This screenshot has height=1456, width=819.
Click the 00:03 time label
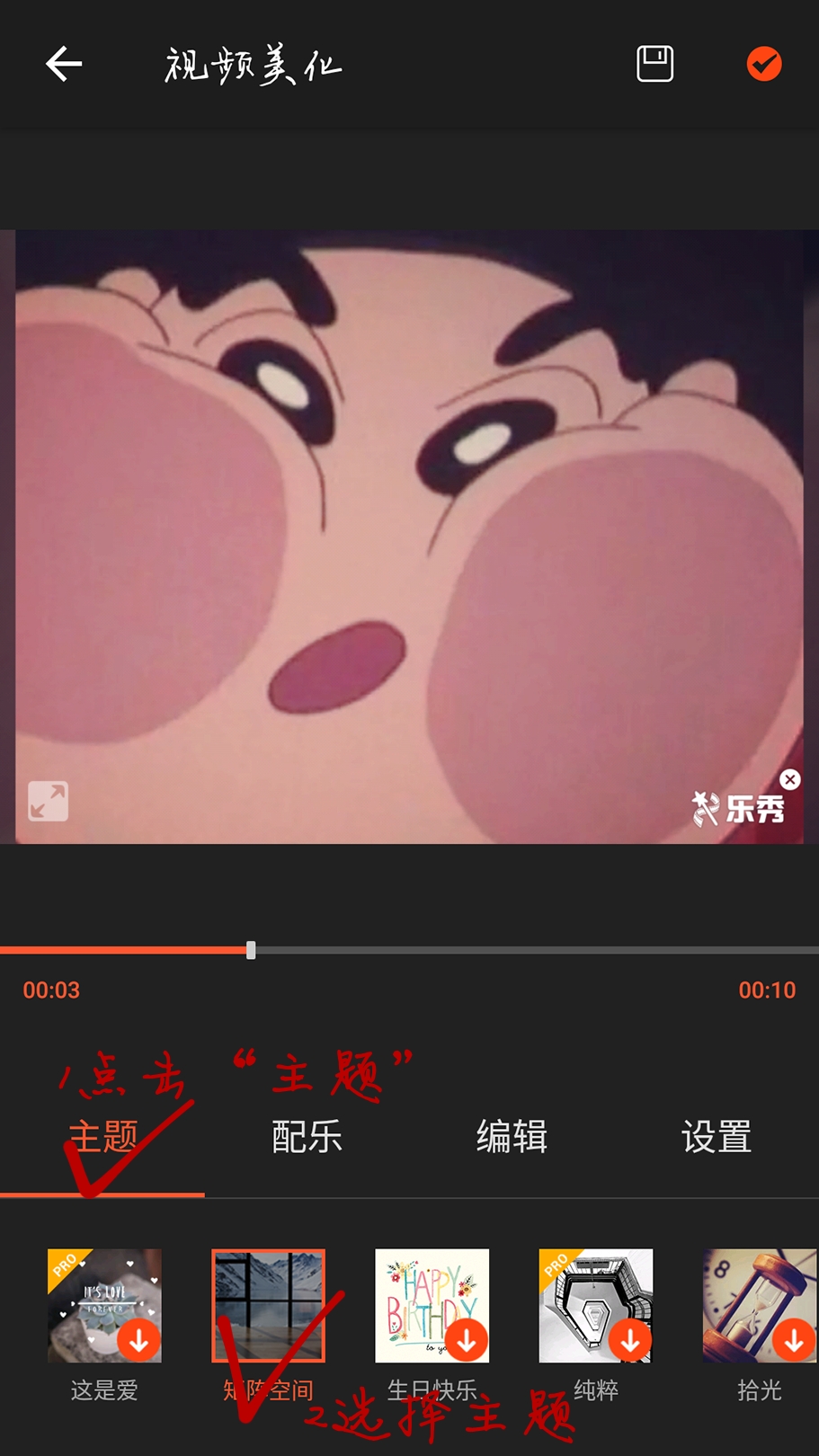[51, 990]
